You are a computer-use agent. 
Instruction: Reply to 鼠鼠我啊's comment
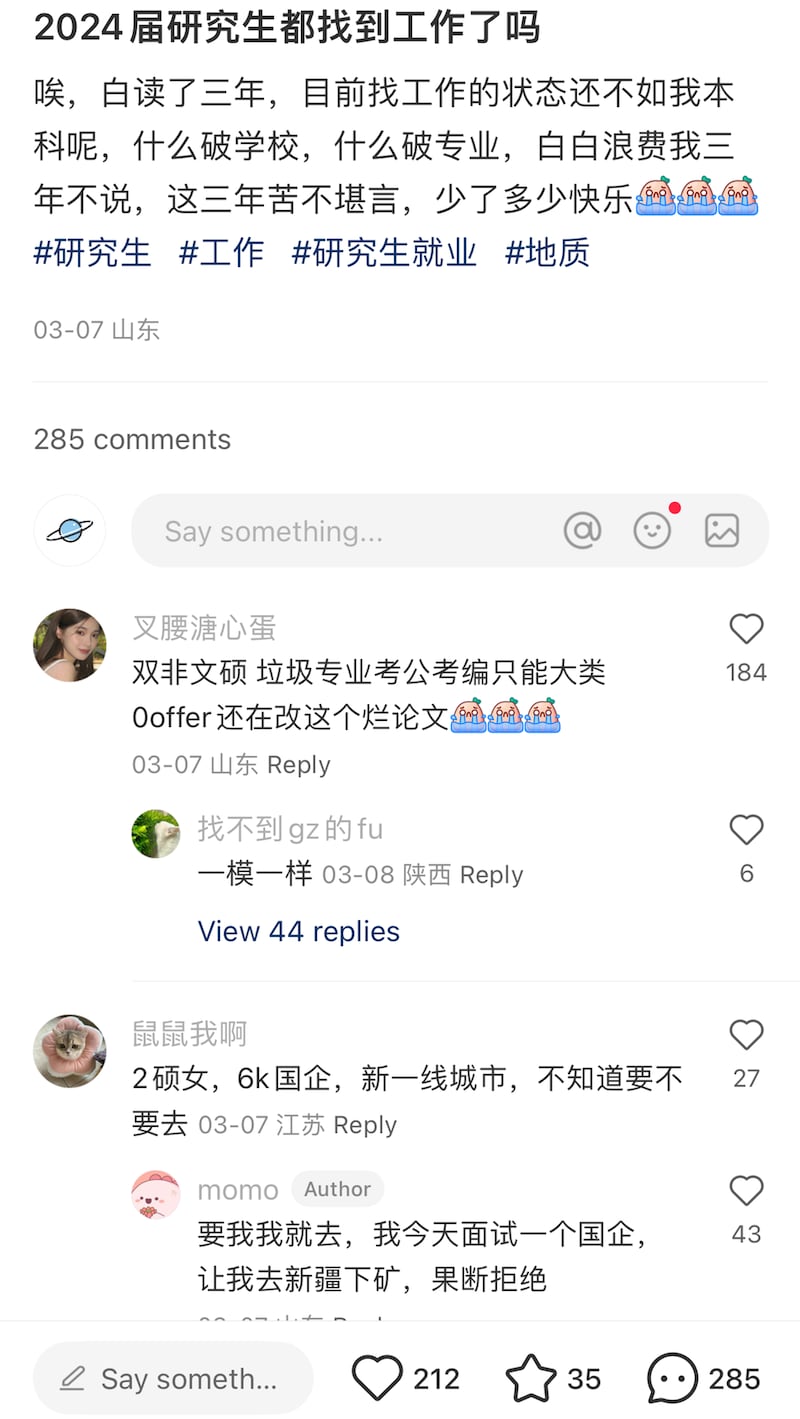[365, 1125]
